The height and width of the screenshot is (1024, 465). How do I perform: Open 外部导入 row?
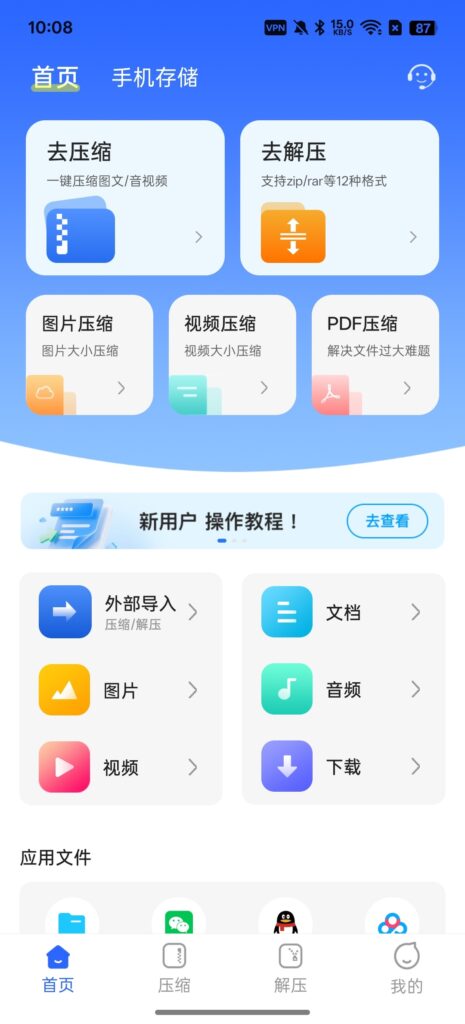(x=121, y=612)
